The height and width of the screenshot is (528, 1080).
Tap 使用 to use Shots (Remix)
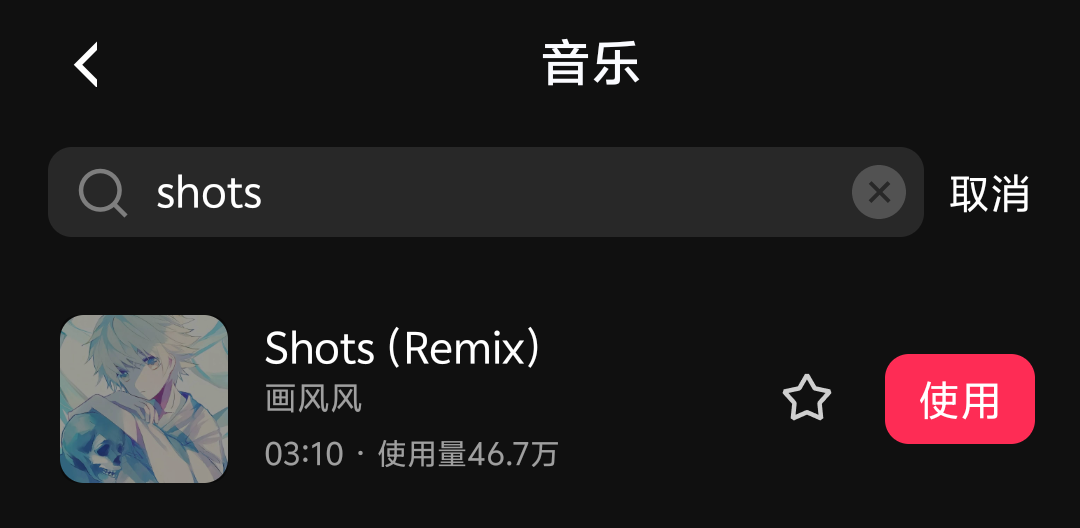pos(959,399)
